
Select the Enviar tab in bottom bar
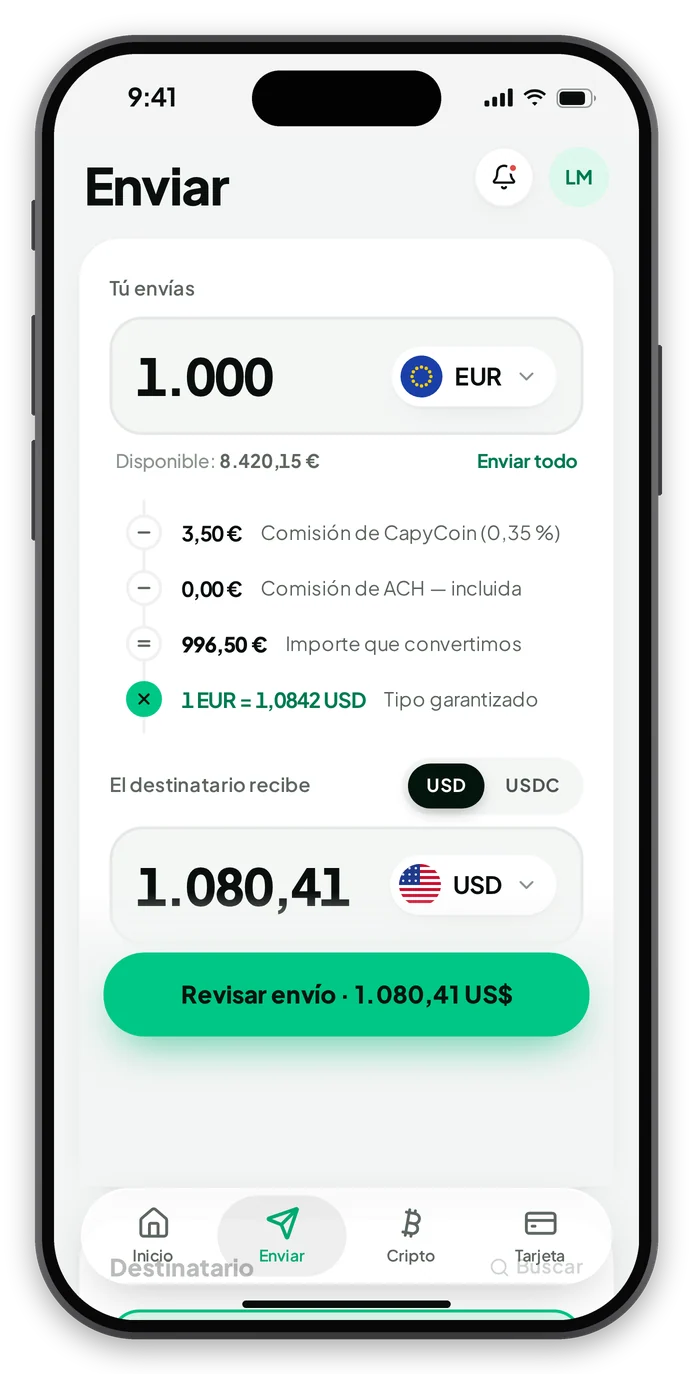click(282, 1235)
